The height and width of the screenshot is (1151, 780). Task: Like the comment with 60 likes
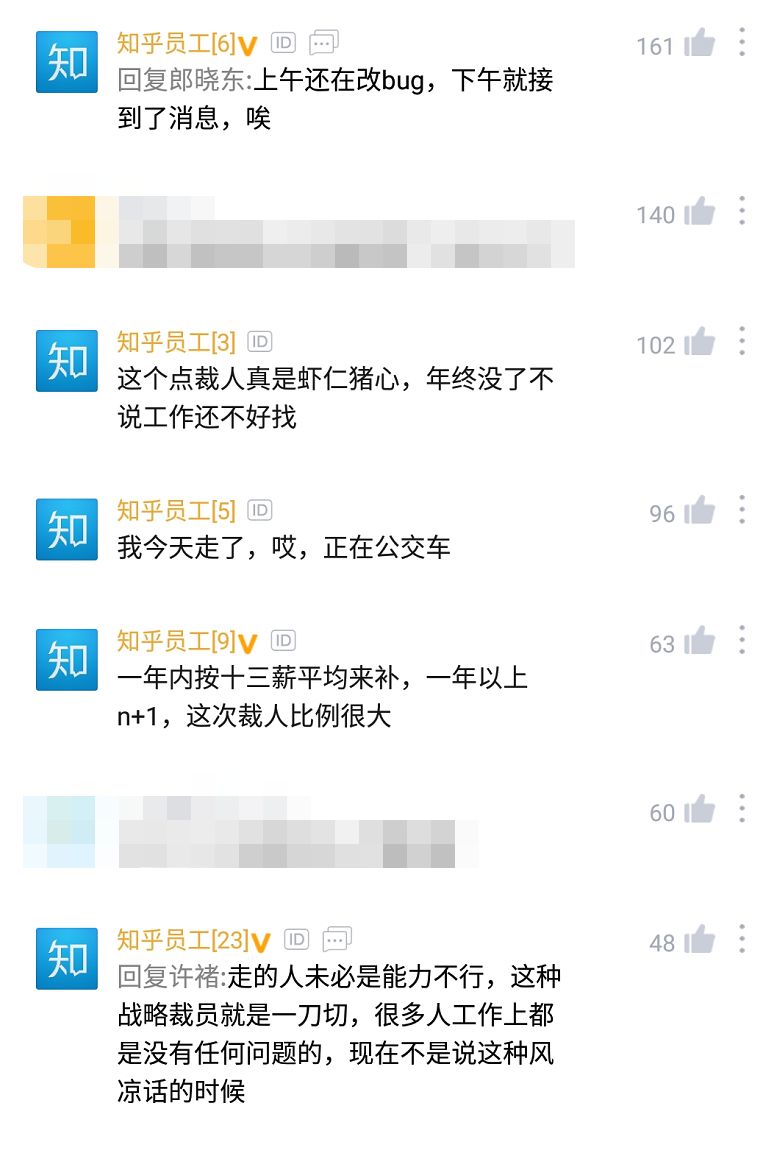tap(700, 811)
